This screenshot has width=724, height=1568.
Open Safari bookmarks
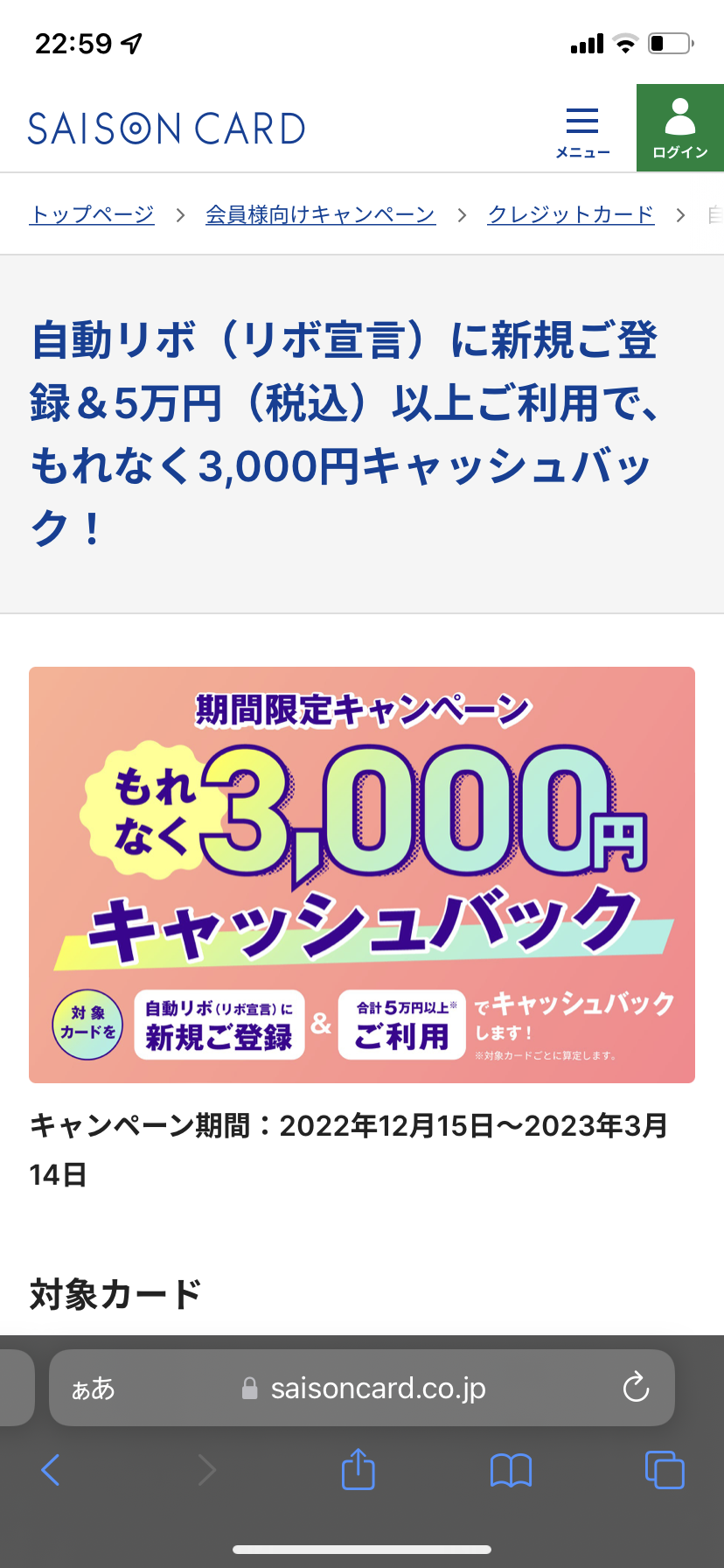tap(511, 1470)
